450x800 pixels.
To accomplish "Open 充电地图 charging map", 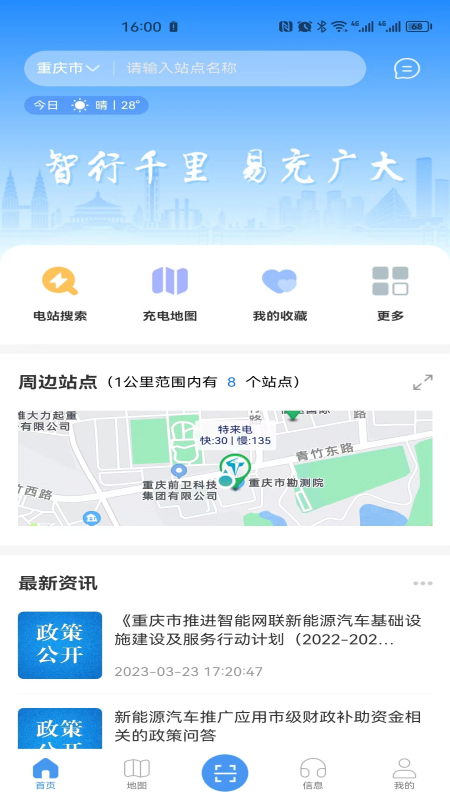I will coord(170,294).
